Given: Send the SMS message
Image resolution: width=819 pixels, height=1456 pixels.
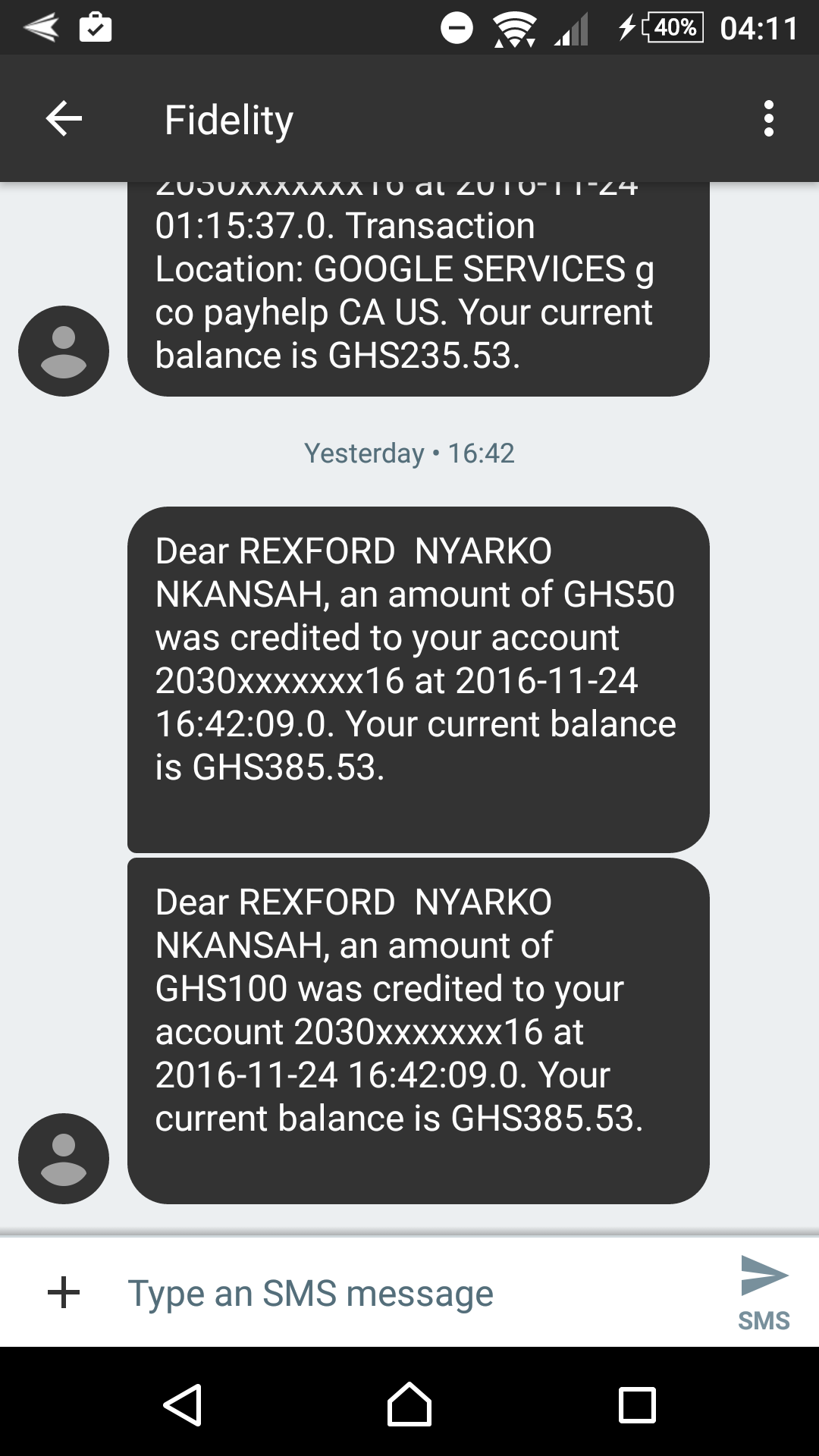Looking at the screenshot, I should point(764,1292).
